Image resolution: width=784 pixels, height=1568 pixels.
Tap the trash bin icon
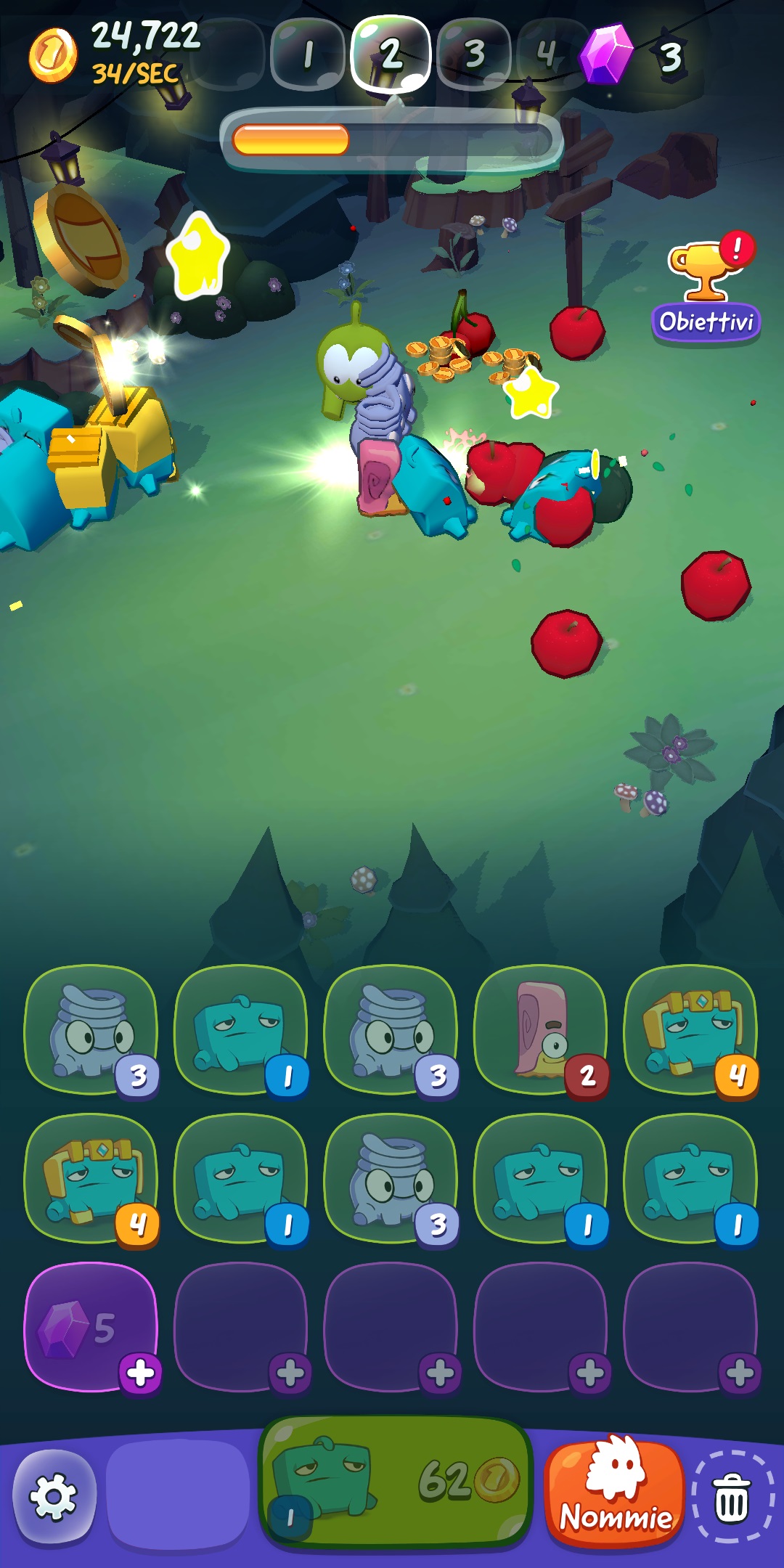732,1497
